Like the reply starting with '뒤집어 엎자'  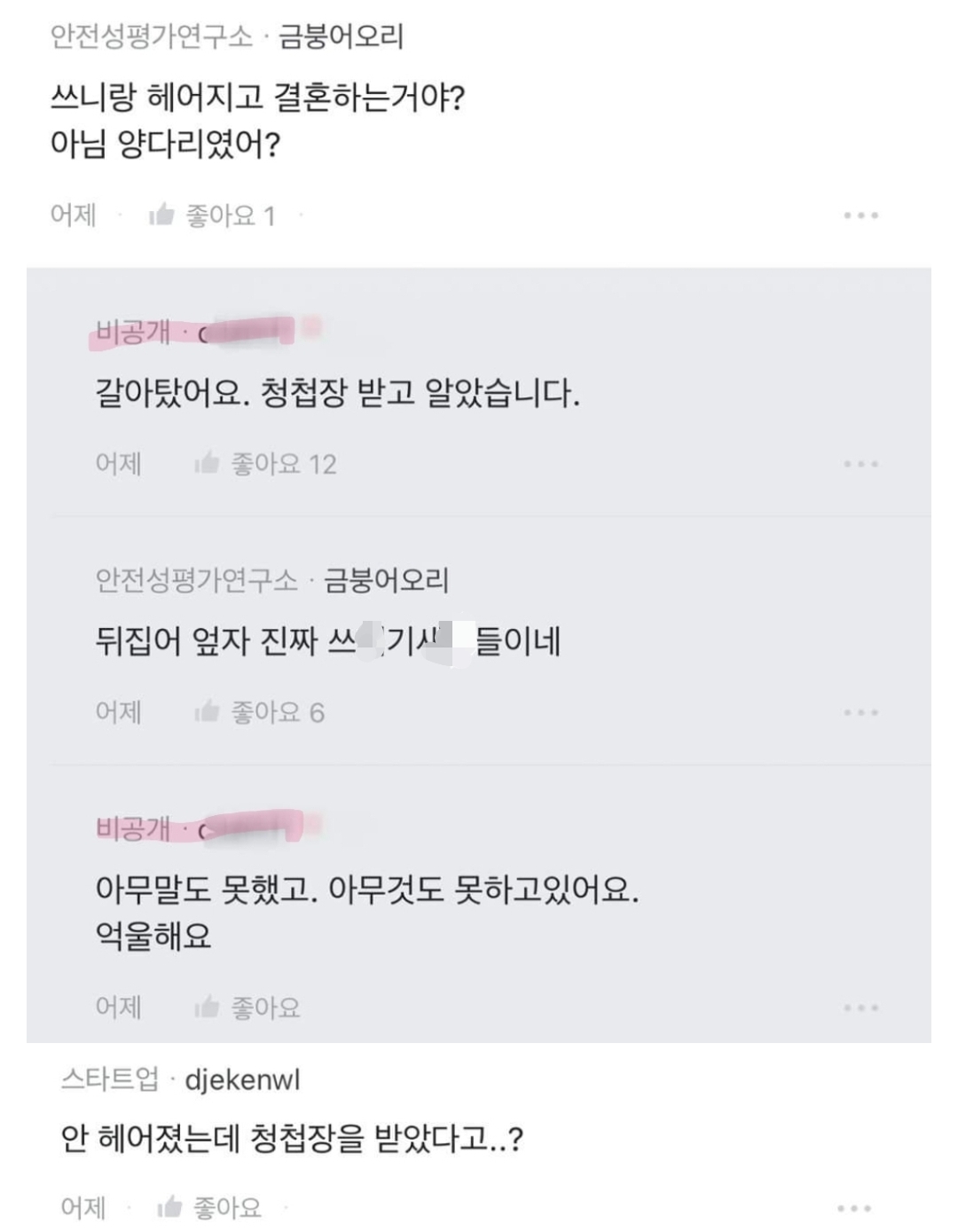coord(261,712)
